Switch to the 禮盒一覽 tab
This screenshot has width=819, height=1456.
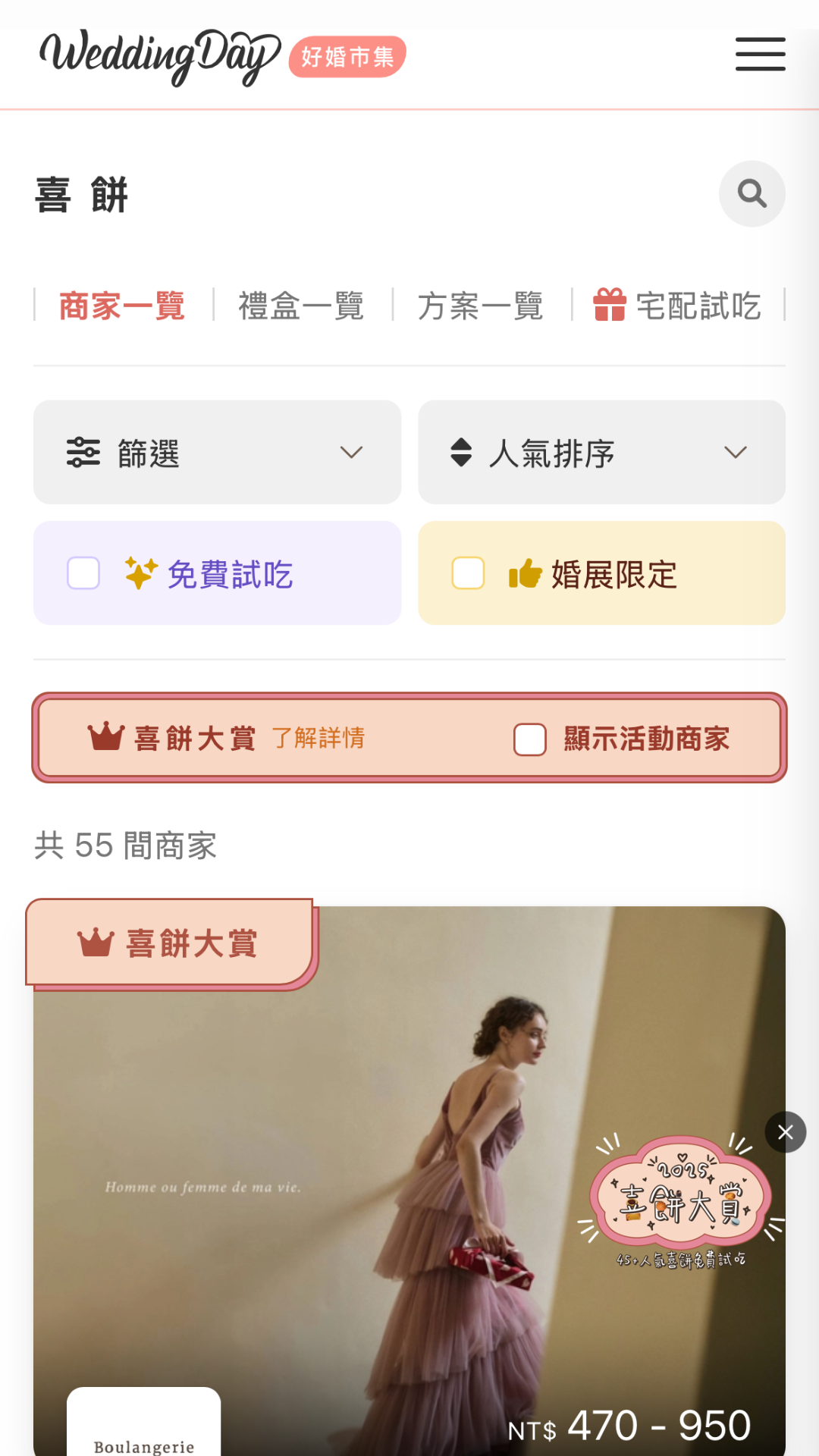pyautogui.click(x=301, y=306)
